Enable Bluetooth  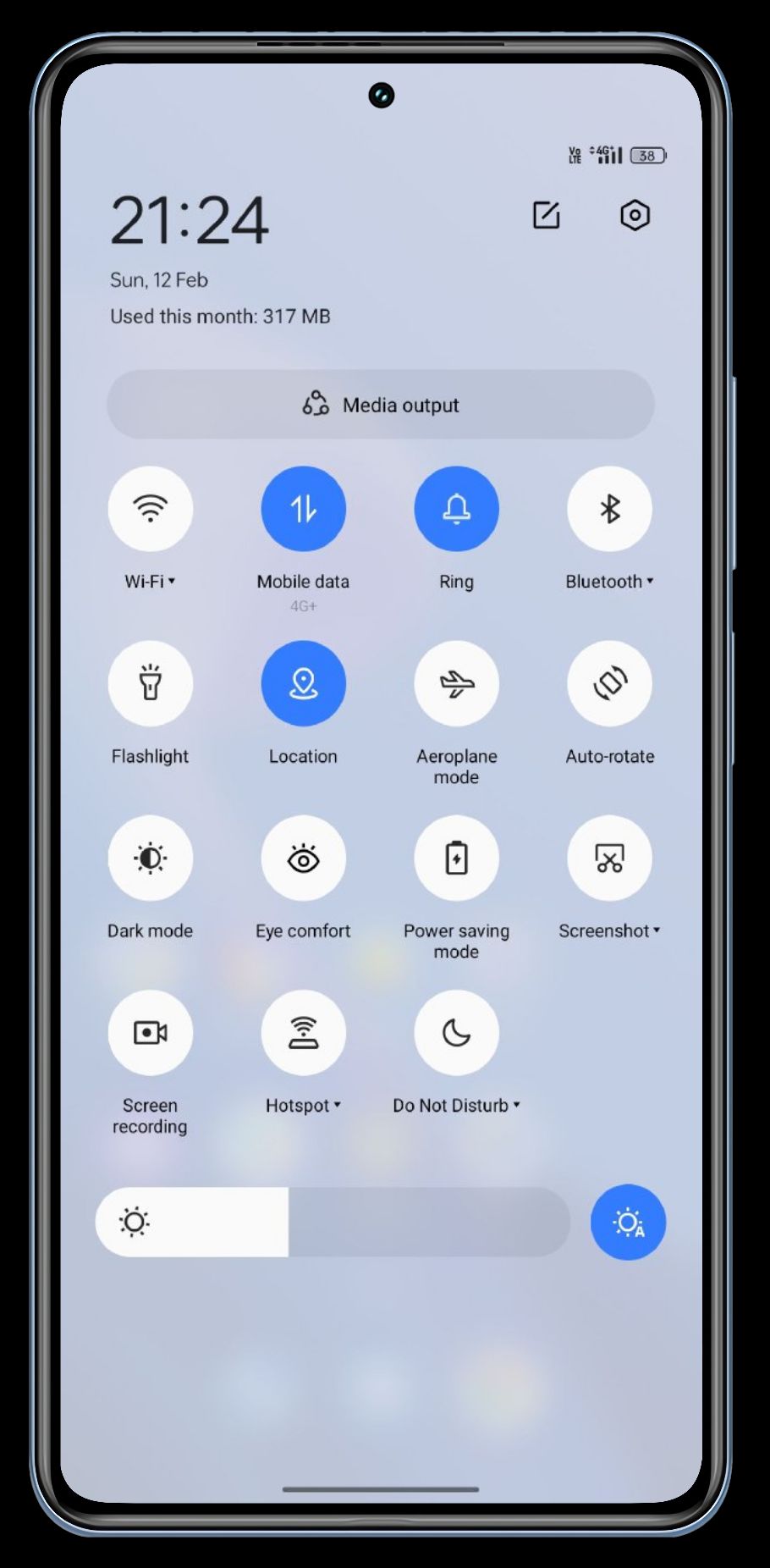[x=609, y=509]
